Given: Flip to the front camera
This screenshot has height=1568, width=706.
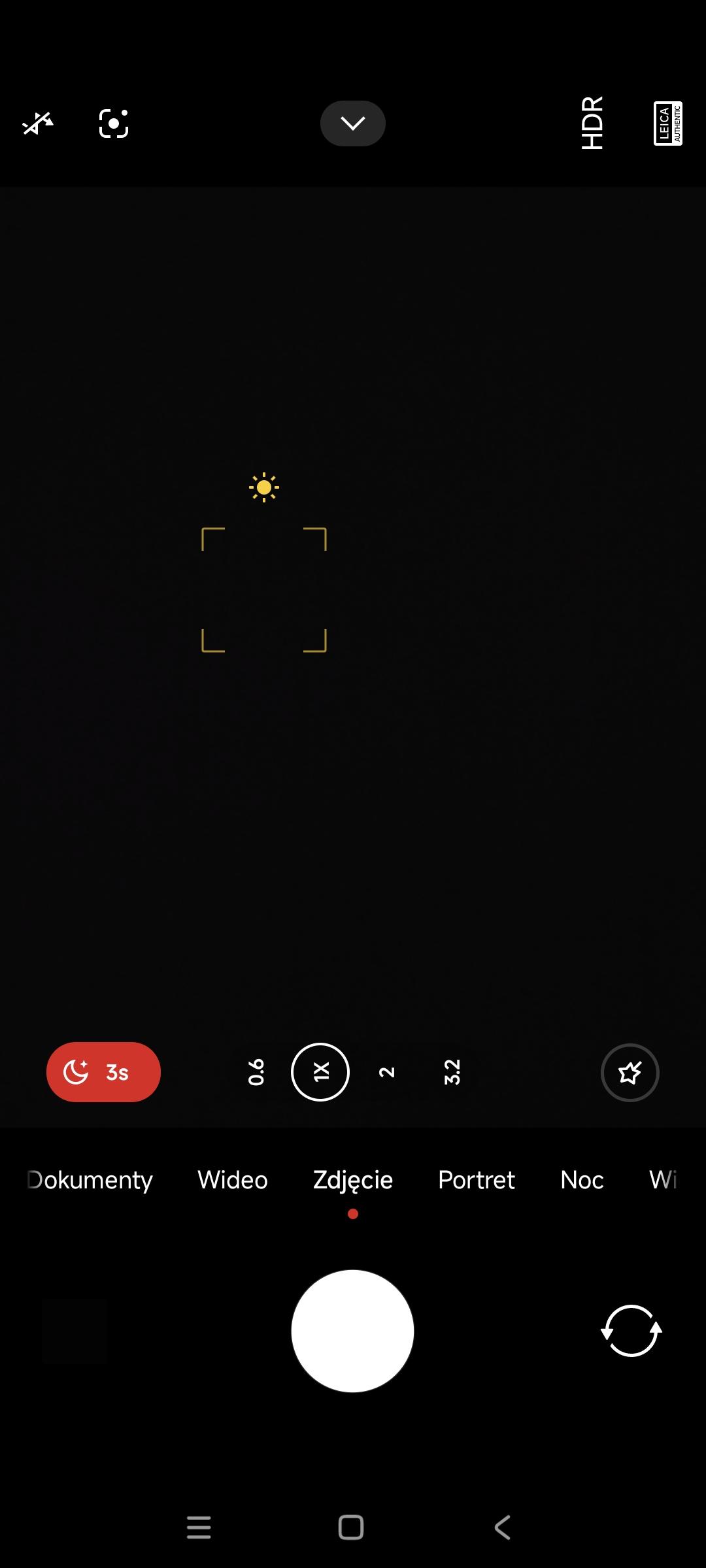Looking at the screenshot, I should [631, 1331].
